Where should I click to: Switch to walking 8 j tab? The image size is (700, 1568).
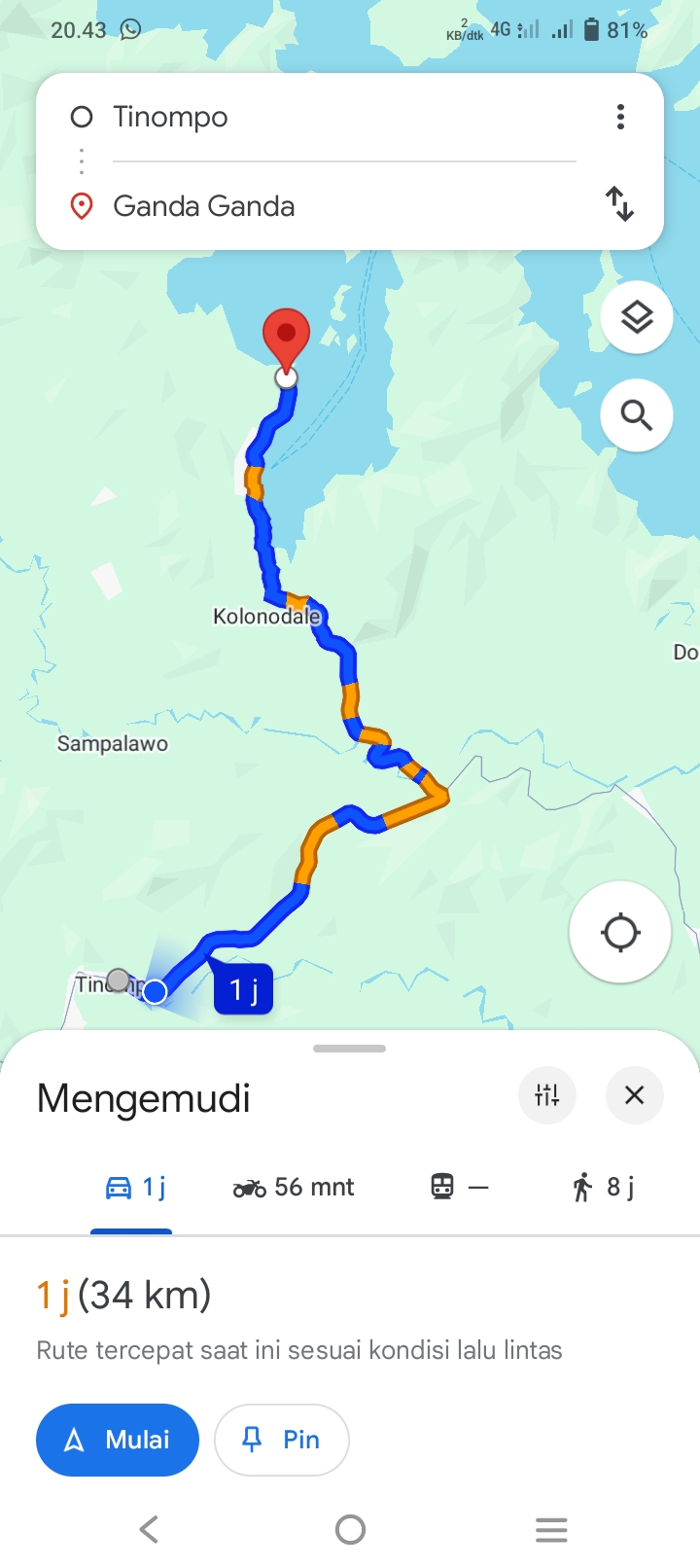point(603,1188)
